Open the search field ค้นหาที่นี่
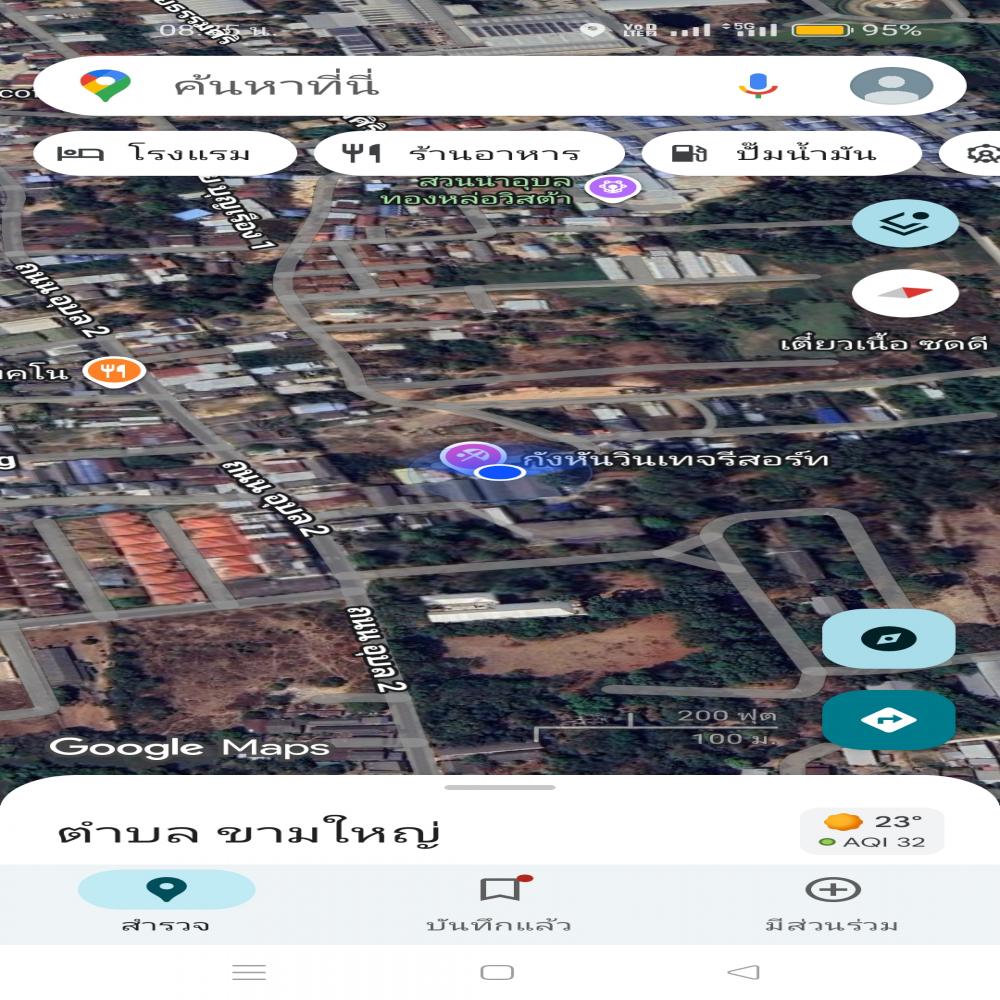1000x1000 pixels. (400, 86)
